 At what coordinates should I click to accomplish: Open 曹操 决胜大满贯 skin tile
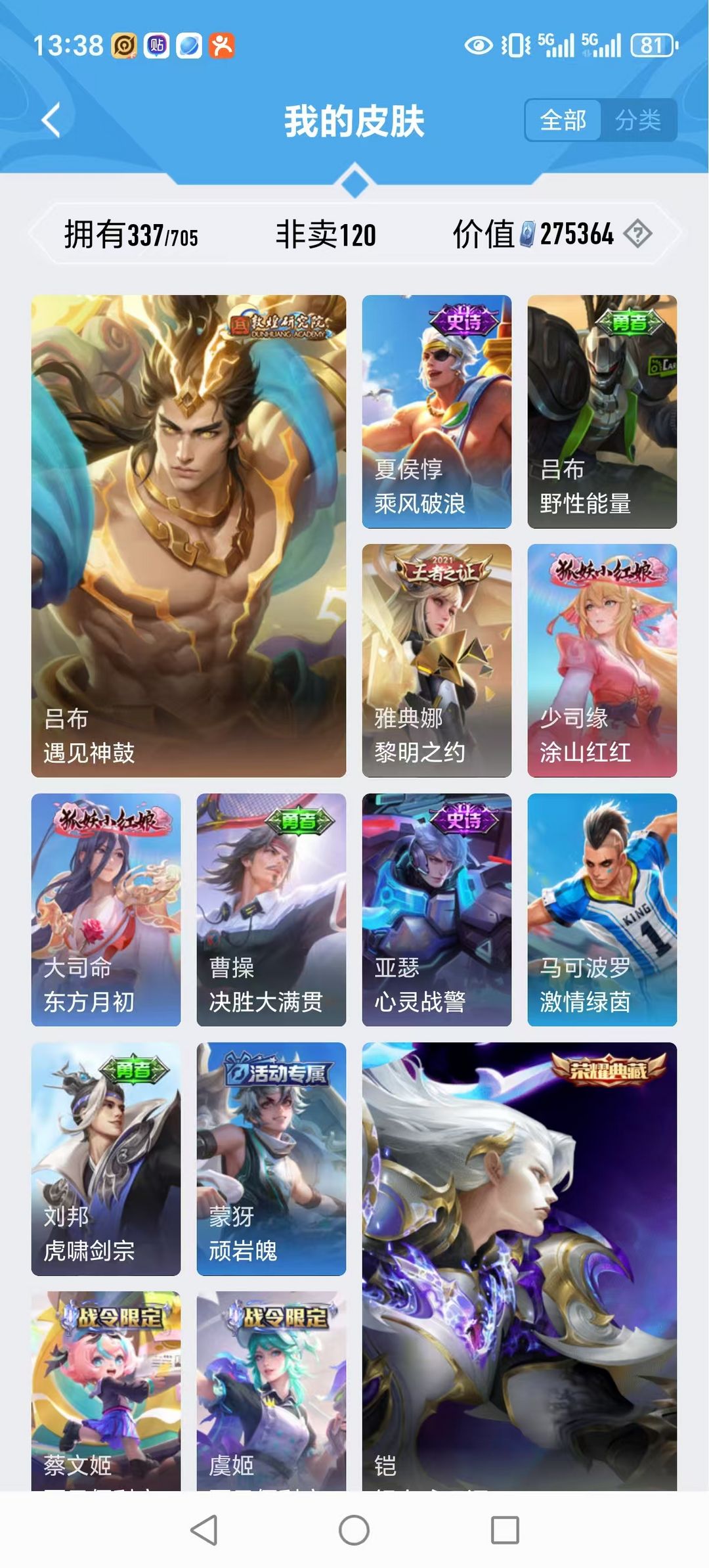(x=271, y=910)
